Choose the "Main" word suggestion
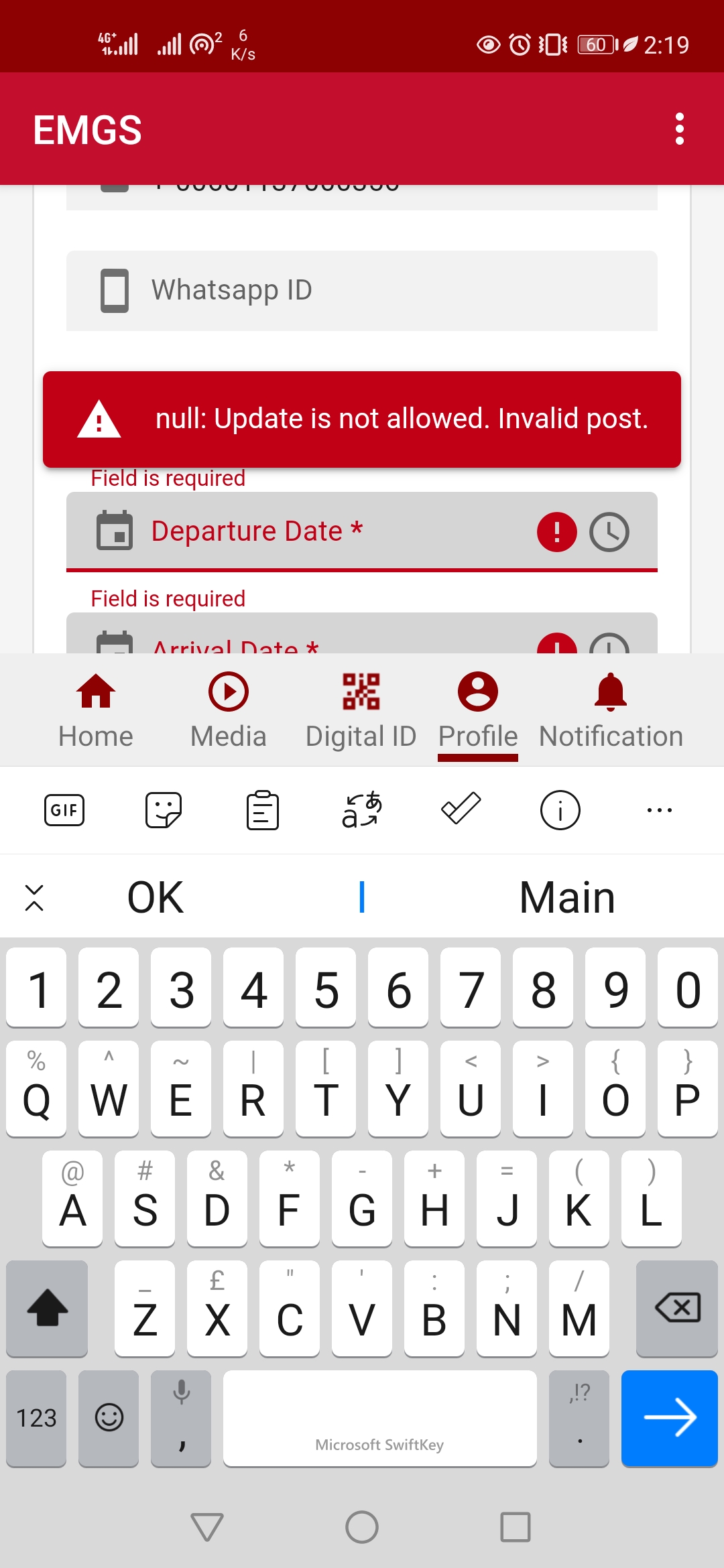Screen dimensions: 724x1568 567,897
